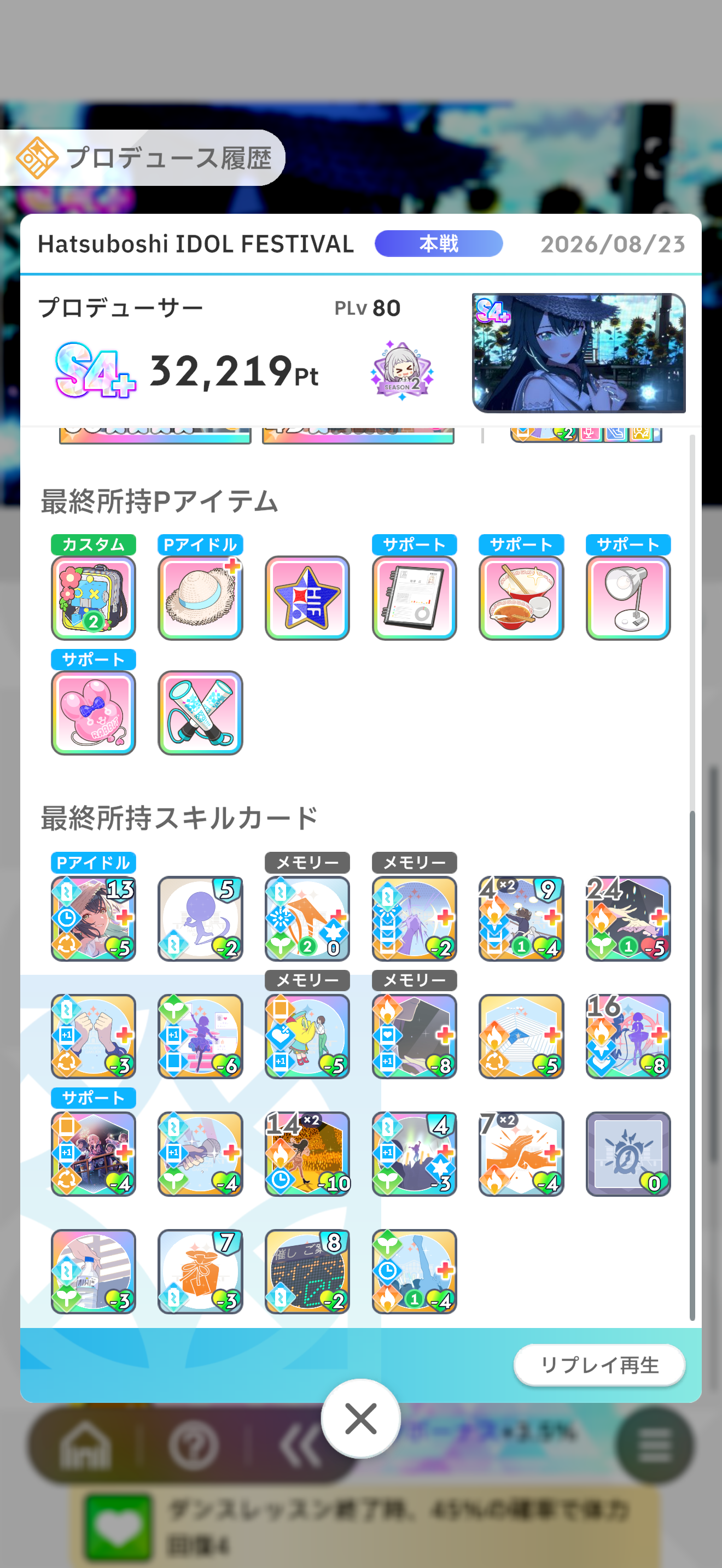Image resolution: width=722 pixels, height=1568 pixels.
Task: Open the LED signboard skill card
Action: coord(307,1272)
